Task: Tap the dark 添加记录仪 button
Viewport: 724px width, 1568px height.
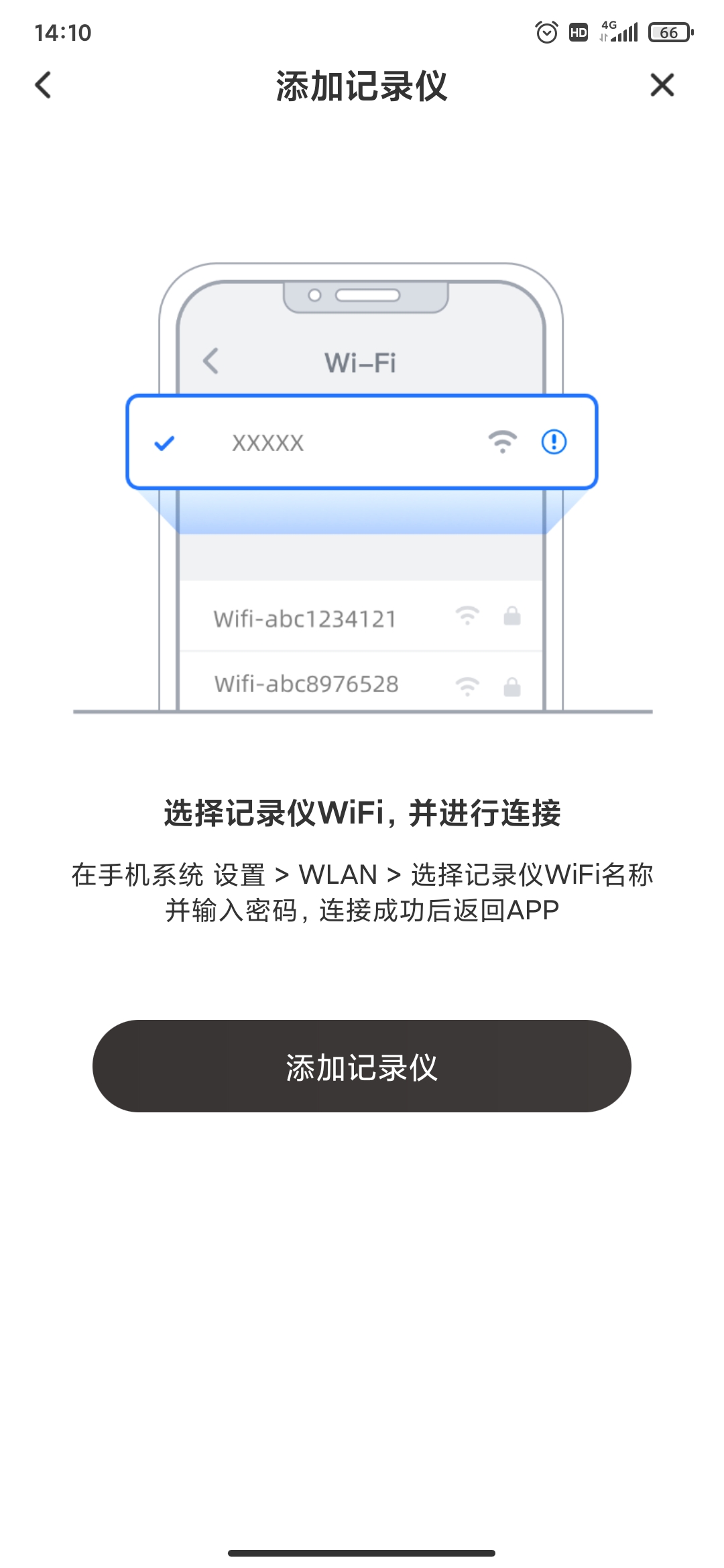Action: click(361, 1066)
